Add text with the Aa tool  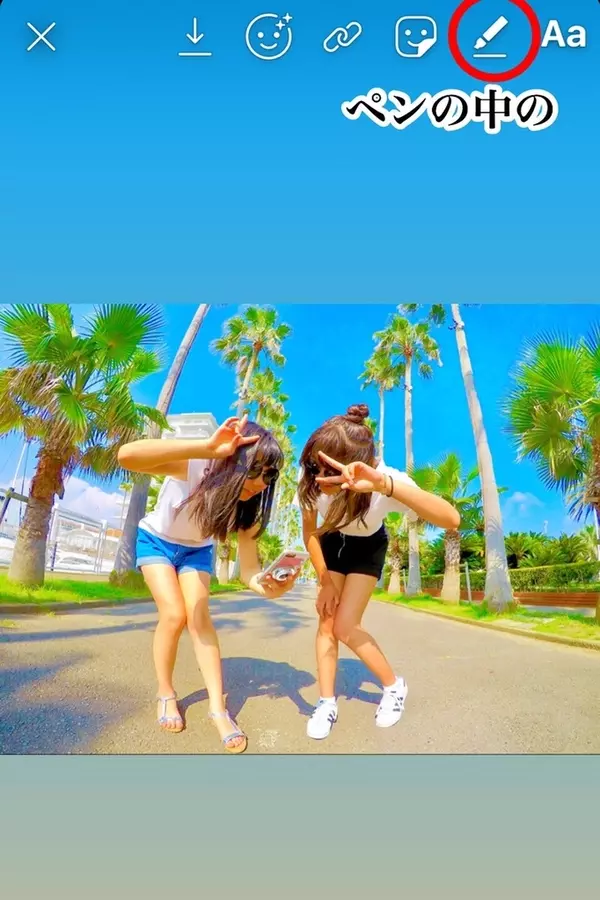click(x=564, y=35)
